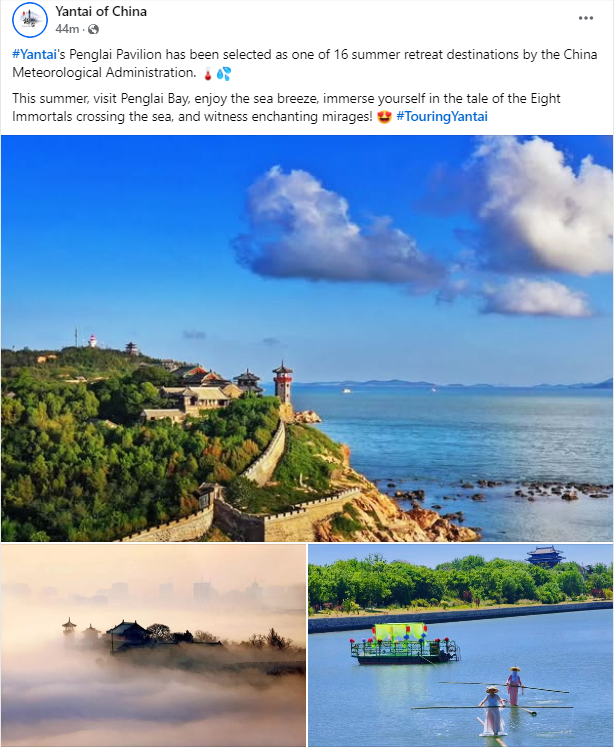
Task: Open the post's three-dot options menu
Action: pos(586,19)
